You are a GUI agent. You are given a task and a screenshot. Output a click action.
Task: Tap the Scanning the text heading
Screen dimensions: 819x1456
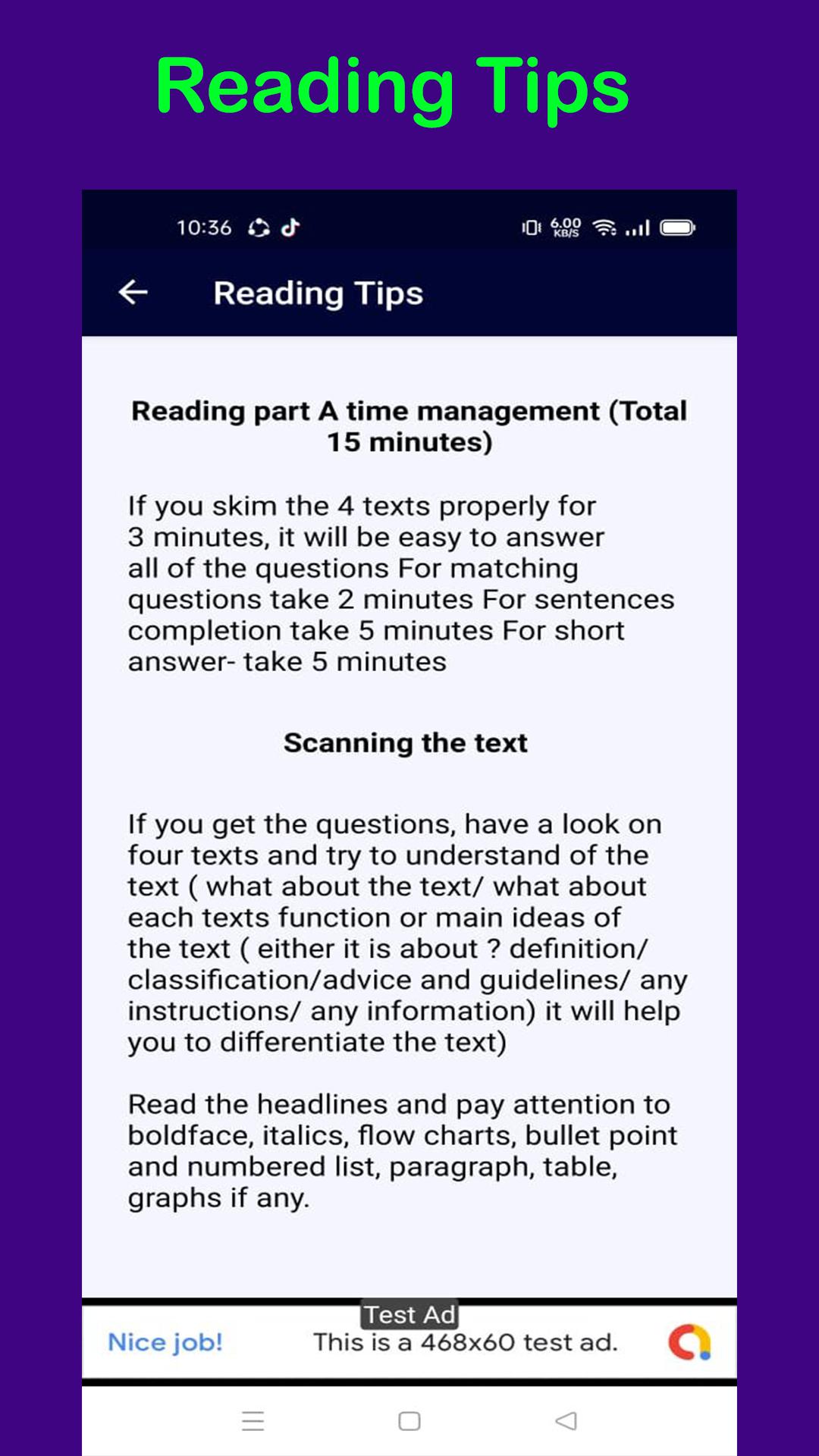tap(406, 743)
